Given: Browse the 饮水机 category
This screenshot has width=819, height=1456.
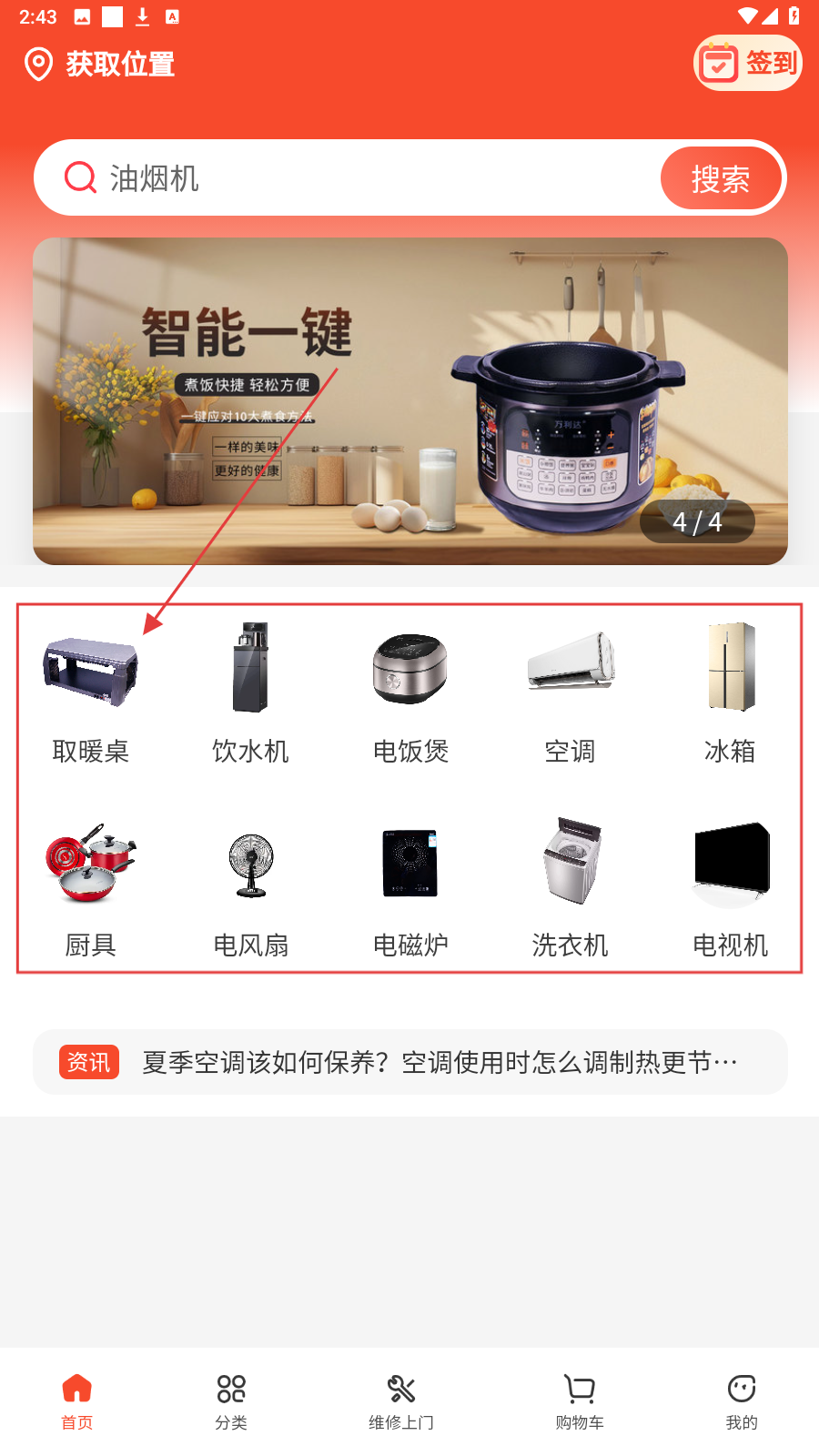Looking at the screenshot, I should tap(250, 693).
